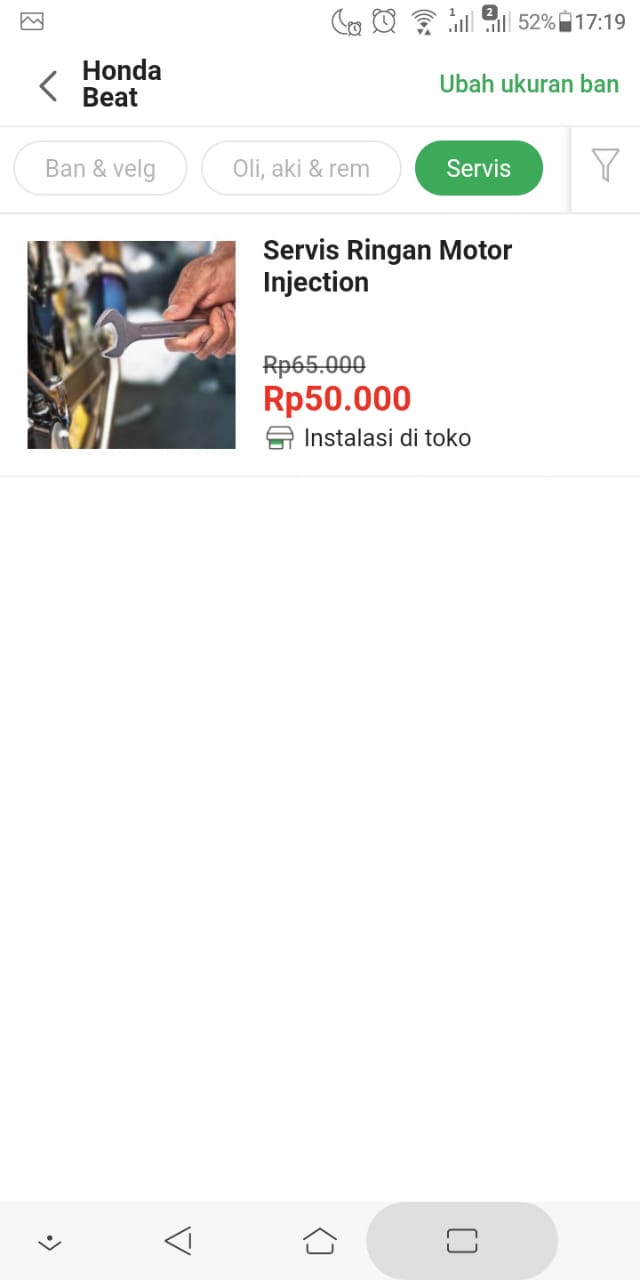Switch to Oli, aki & rem category
Image resolution: width=640 pixels, height=1280 pixels.
pos(301,168)
